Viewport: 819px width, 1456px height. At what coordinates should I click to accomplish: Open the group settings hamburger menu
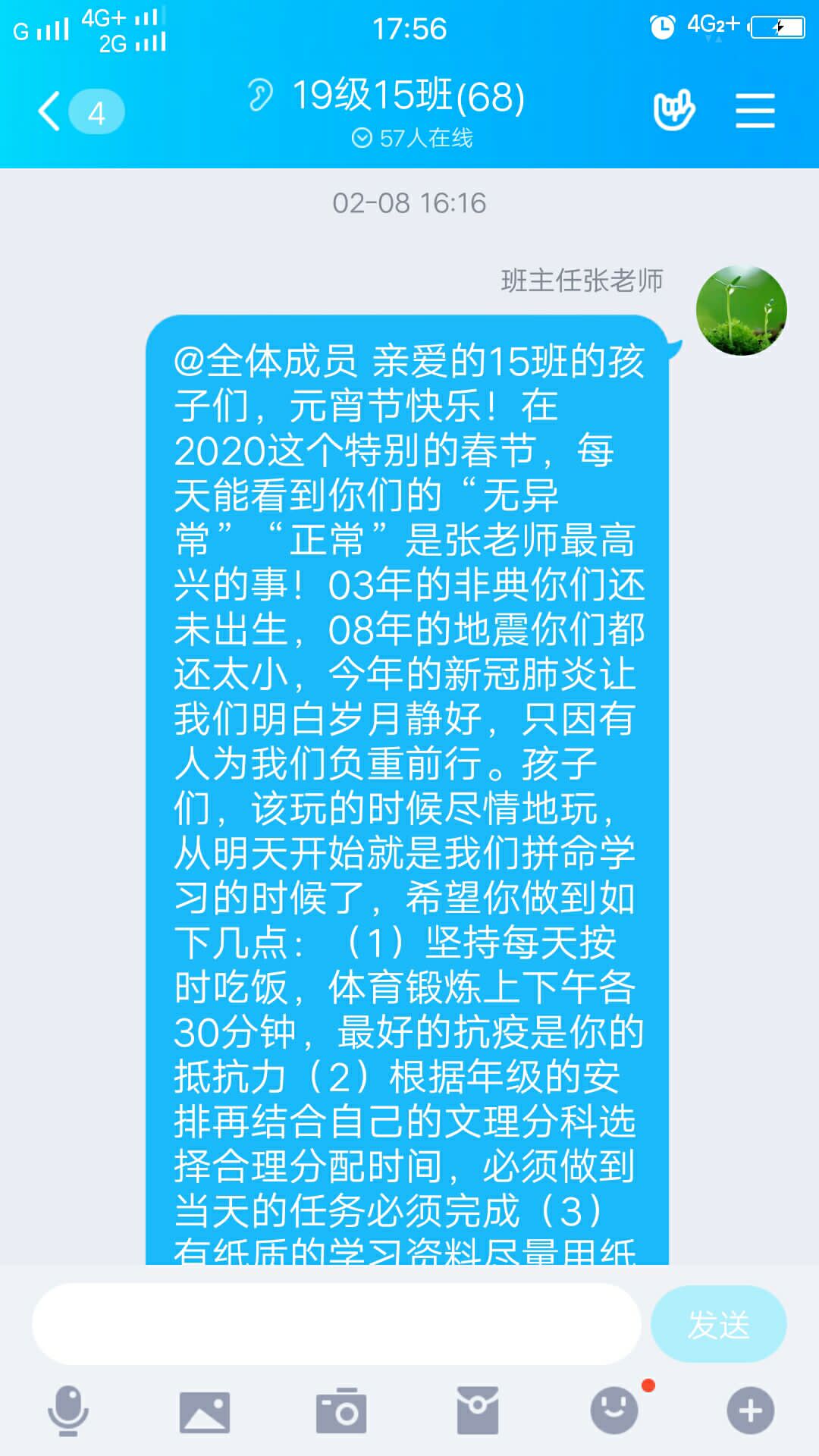point(755,111)
